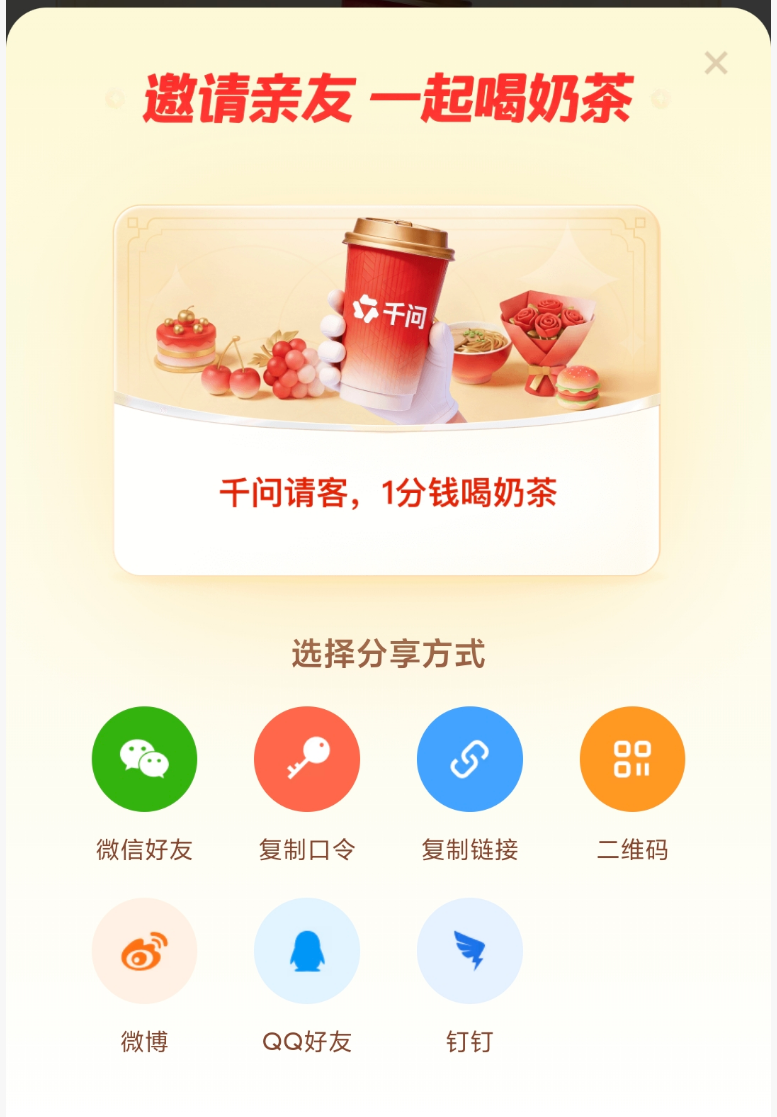Viewport: 777px width, 1117px height.
Task: Select the QQ好友 penguin icon
Action: pyautogui.click(x=307, y=951)
